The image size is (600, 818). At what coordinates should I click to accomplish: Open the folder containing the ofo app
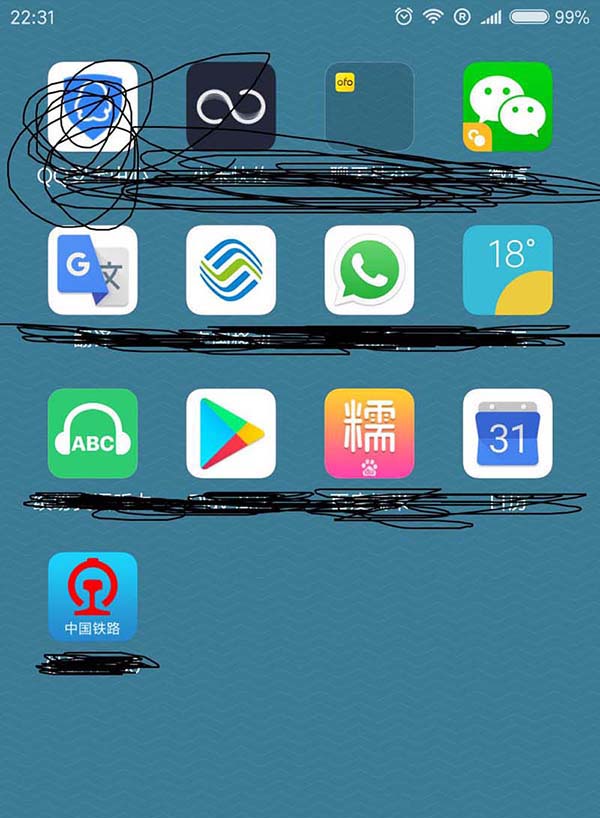click(x=369, y=107)
